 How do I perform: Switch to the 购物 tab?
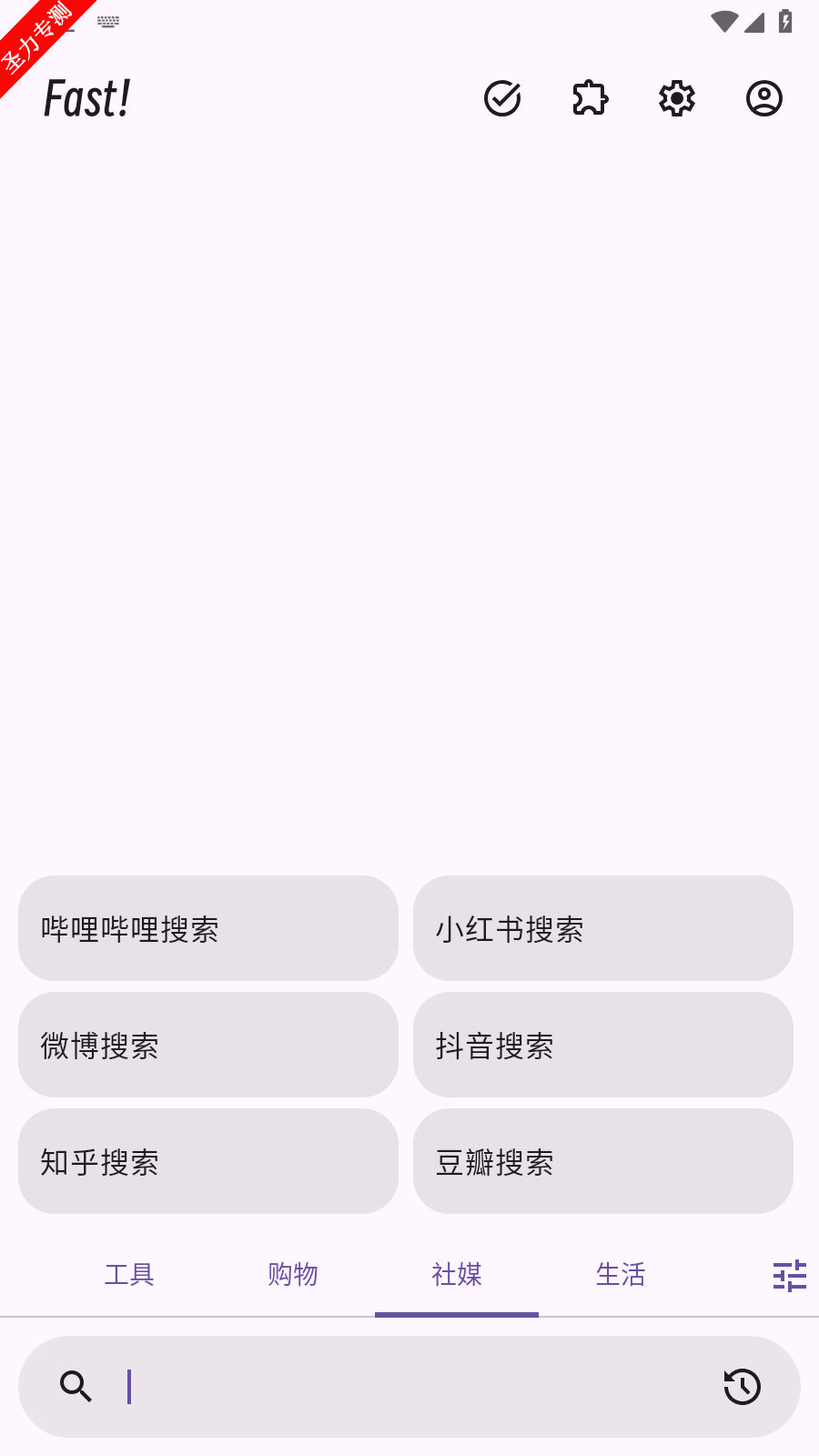tap(293, 1275)
